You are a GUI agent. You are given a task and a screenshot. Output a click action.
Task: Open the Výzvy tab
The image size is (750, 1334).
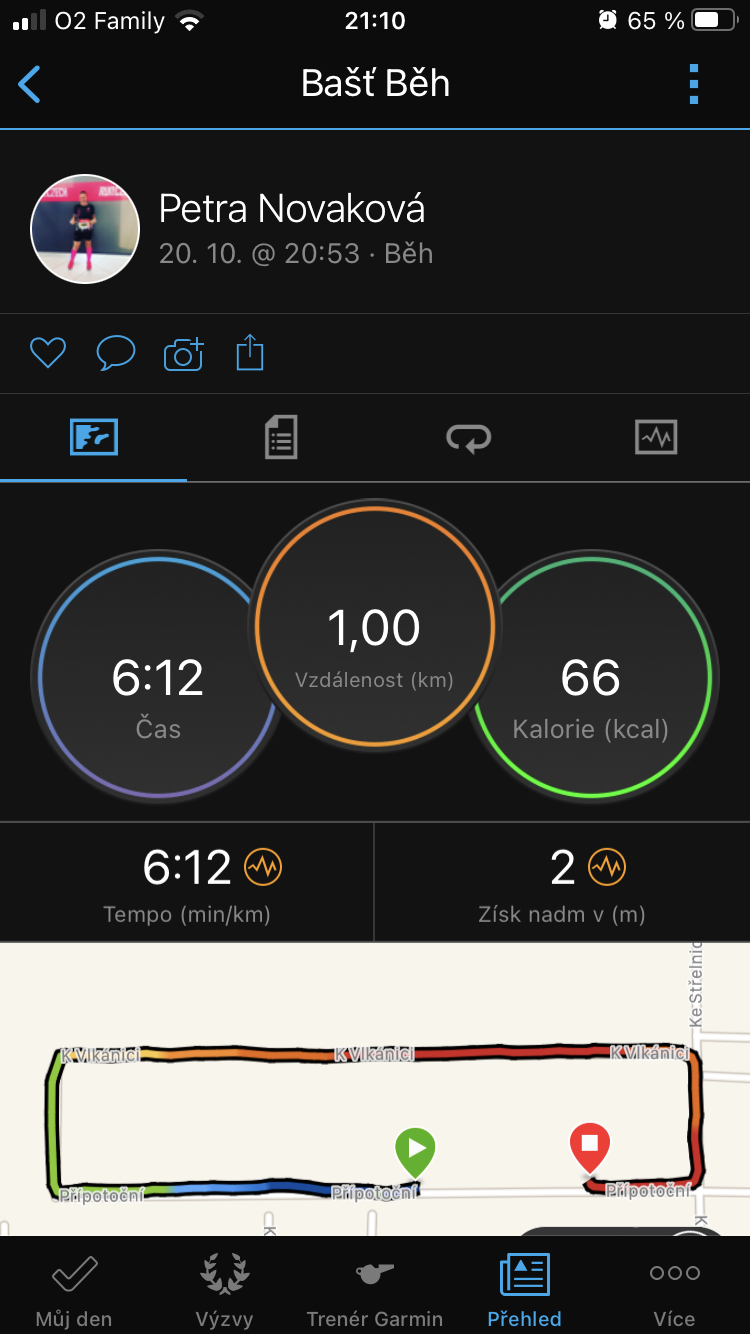pos(224,1291)
